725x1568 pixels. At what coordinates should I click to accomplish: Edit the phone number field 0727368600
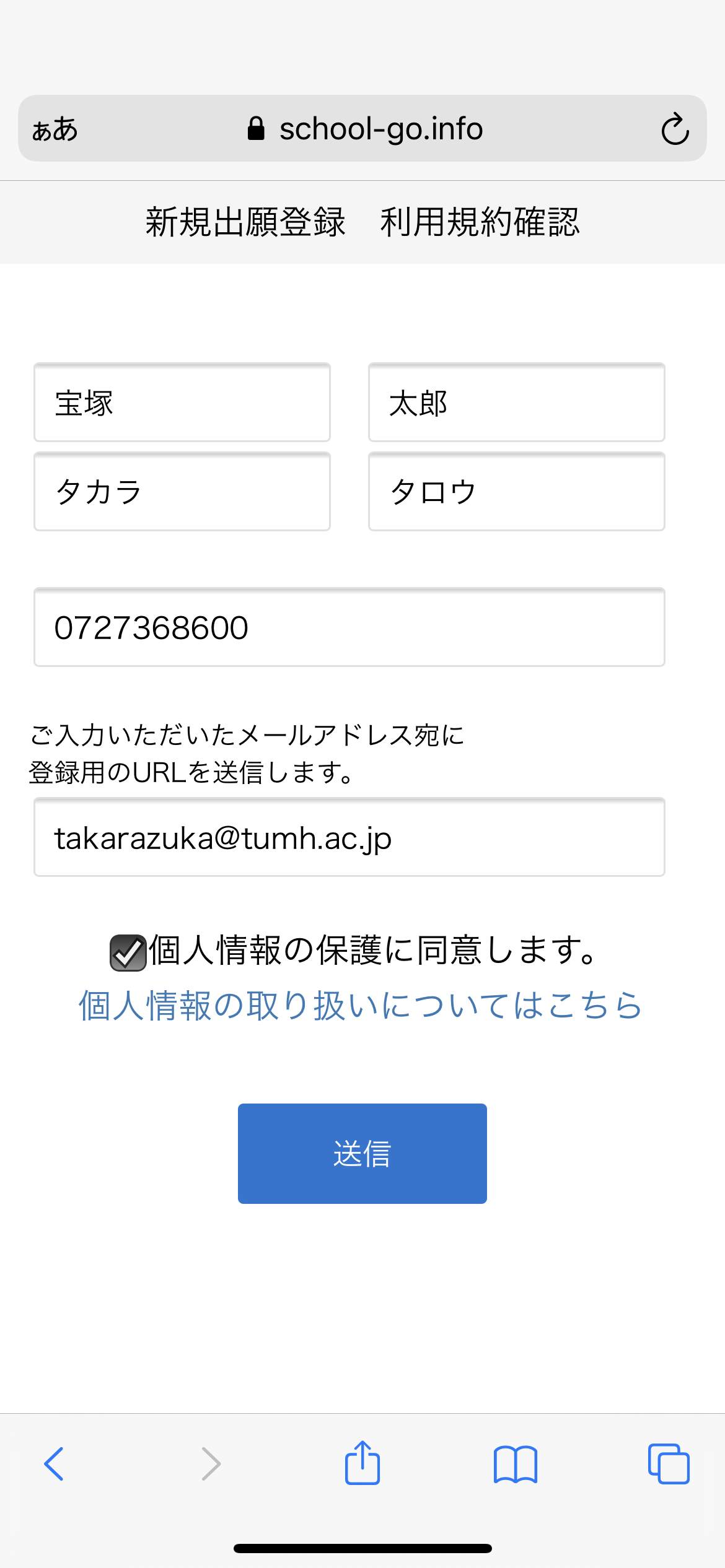tap(349, 627)
